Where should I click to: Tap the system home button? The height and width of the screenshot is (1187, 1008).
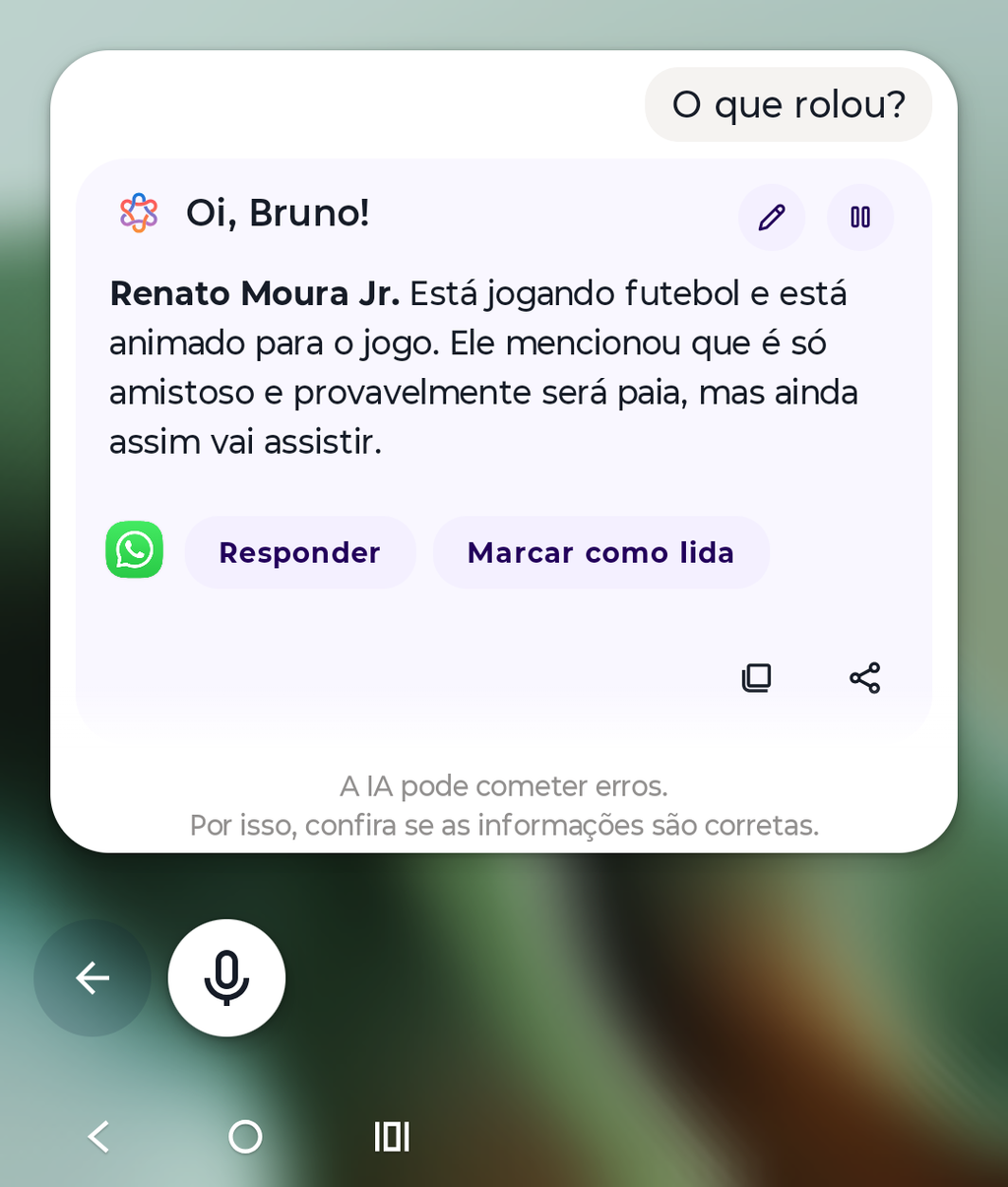[245, 1137]
